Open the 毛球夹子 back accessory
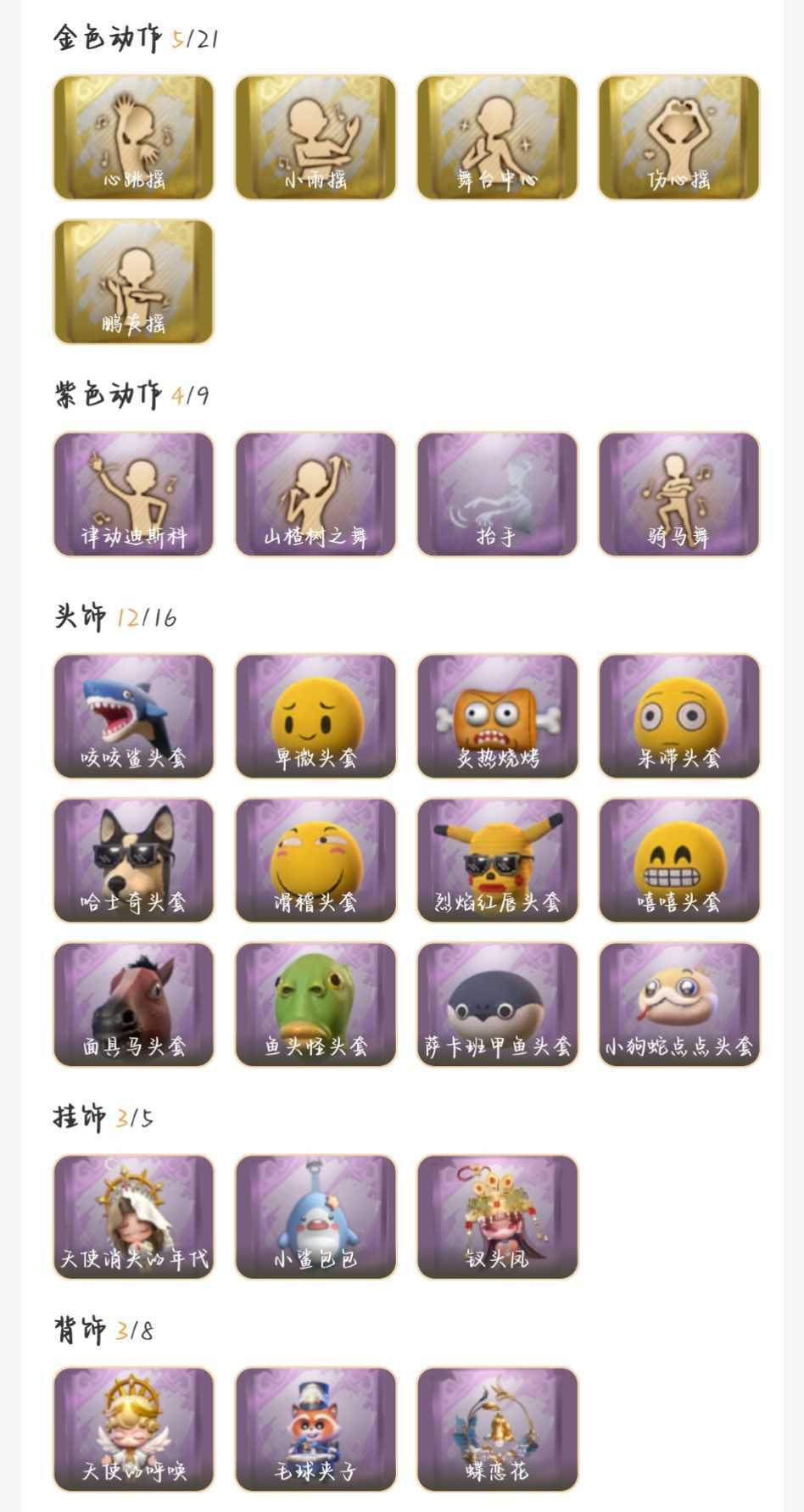 point(315,1429)
